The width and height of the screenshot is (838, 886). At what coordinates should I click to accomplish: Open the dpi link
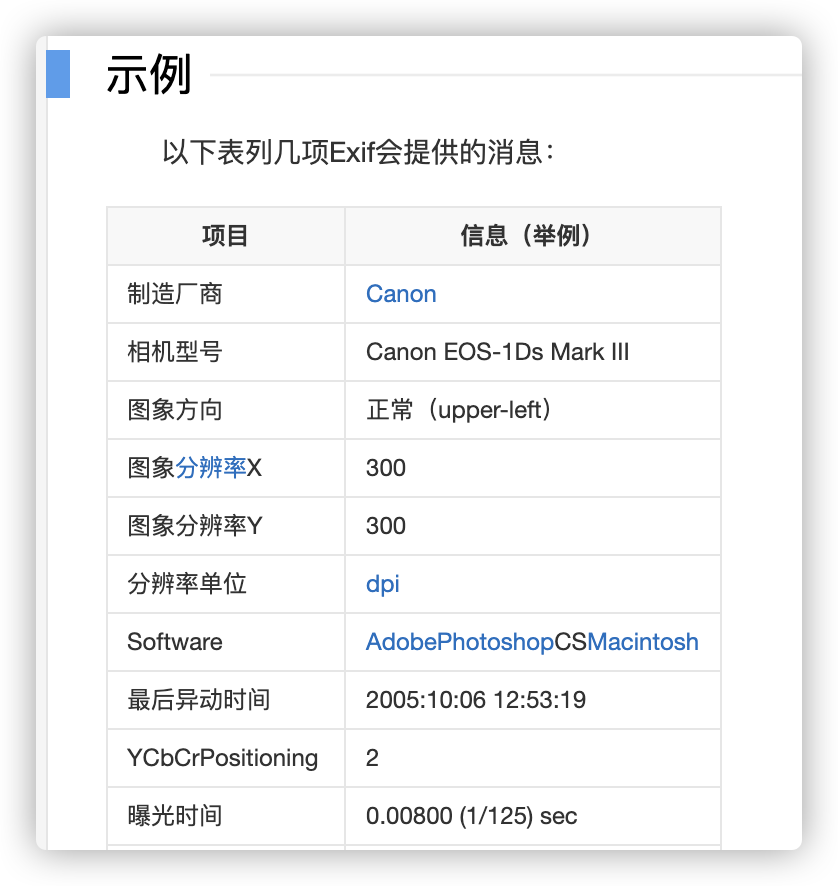point(383,584)
